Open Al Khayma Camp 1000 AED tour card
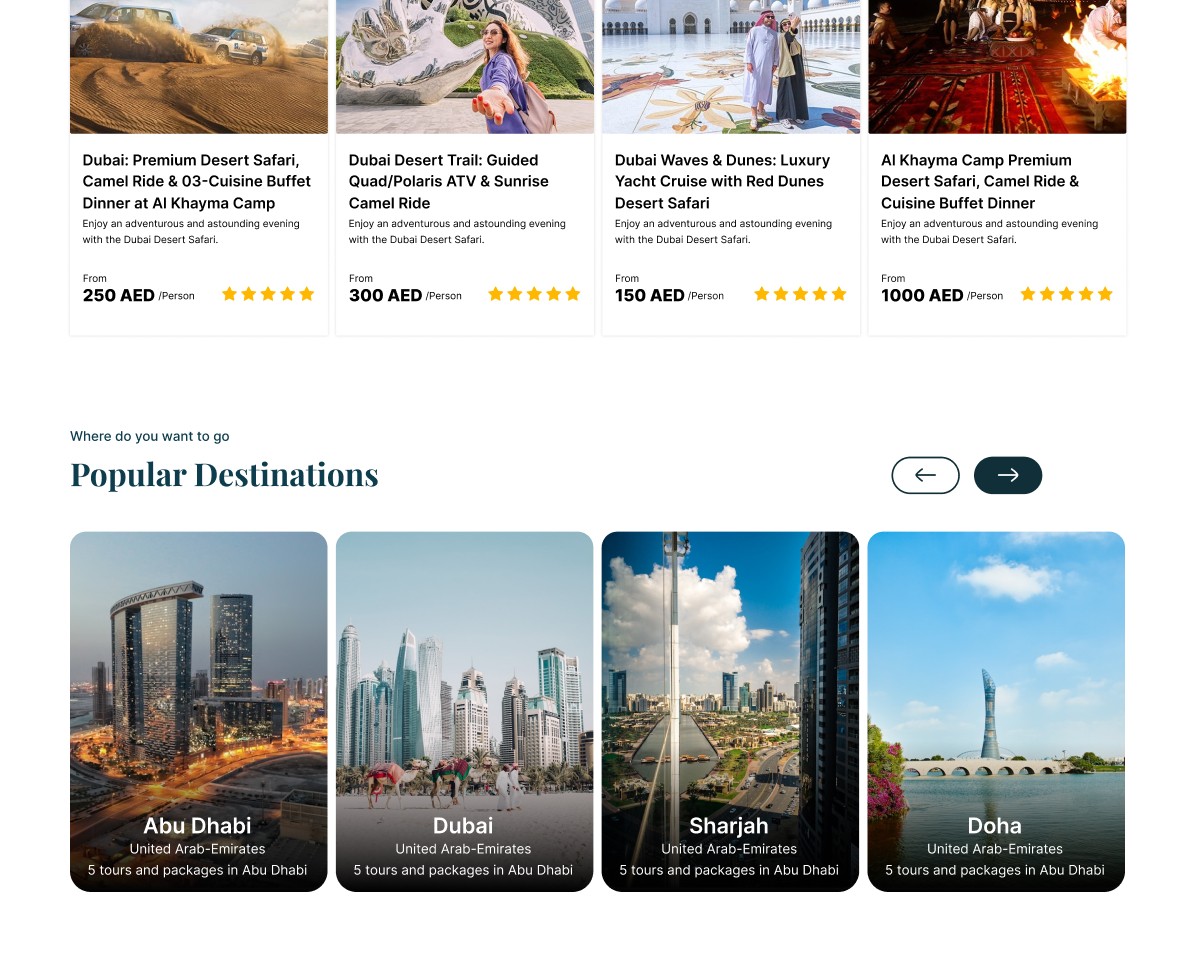 [x=997, y=167]
